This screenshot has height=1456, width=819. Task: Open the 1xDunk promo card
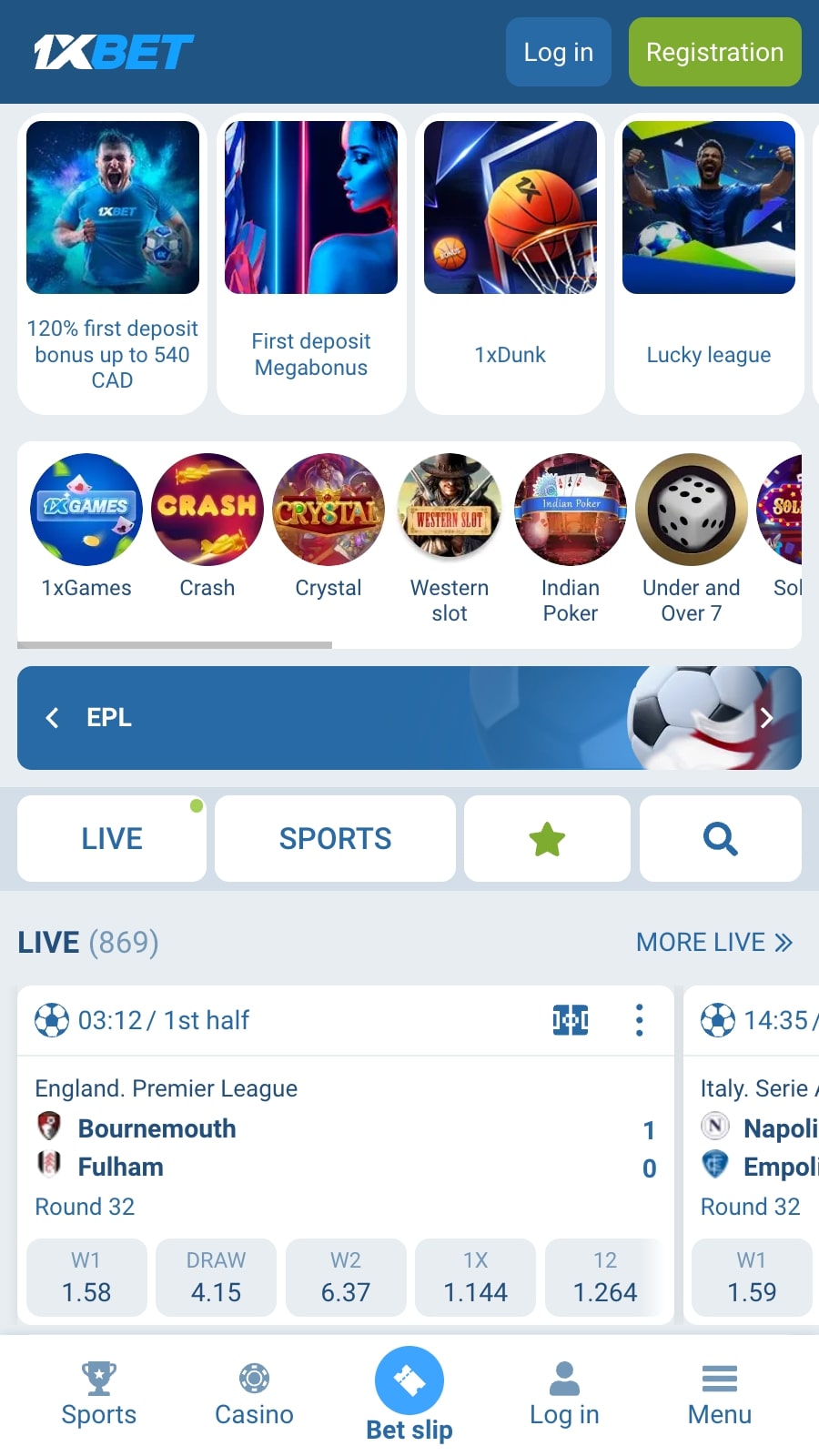click(510, 264)
